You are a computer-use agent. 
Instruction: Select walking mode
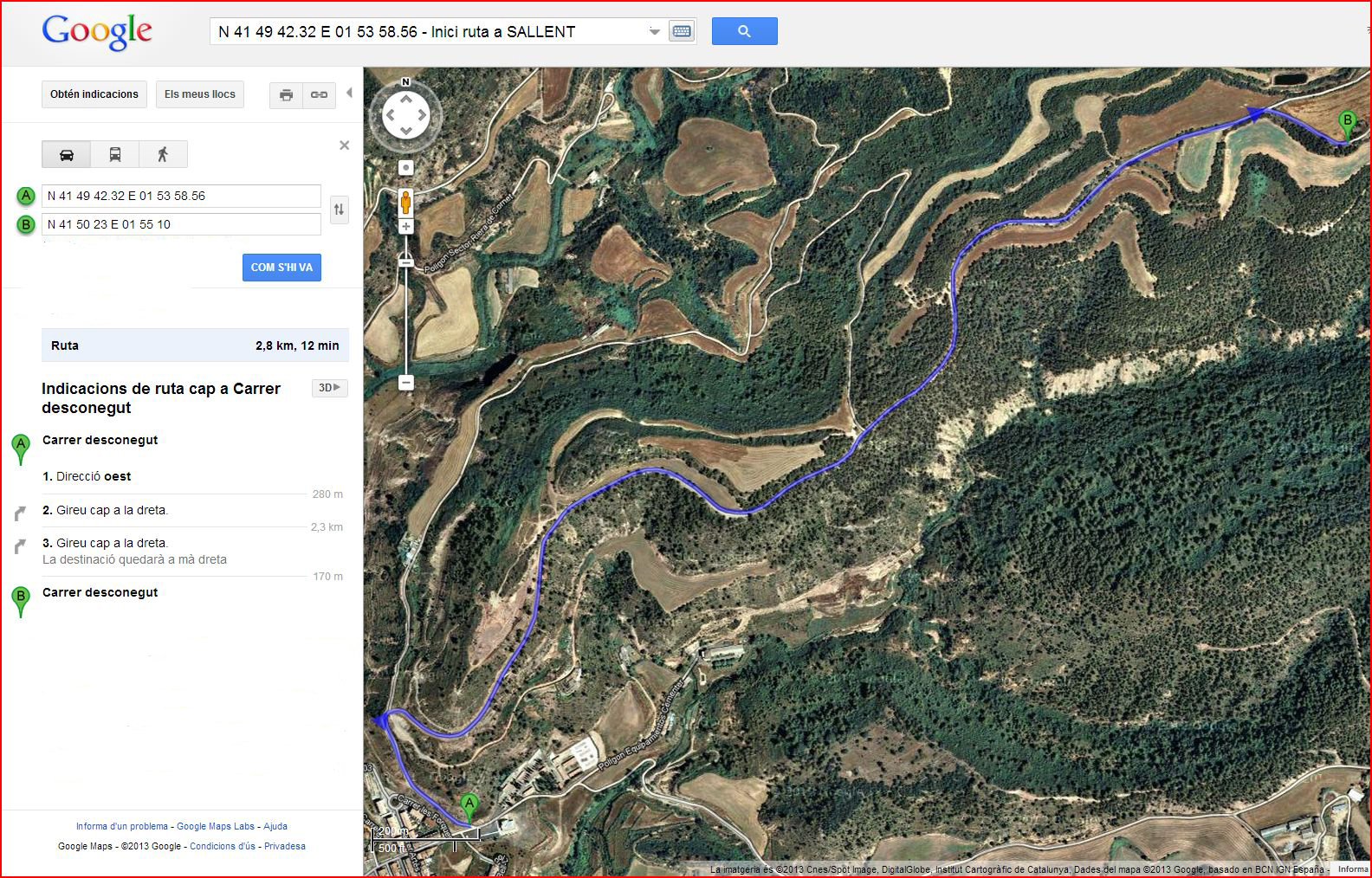[x=163, y=155]
